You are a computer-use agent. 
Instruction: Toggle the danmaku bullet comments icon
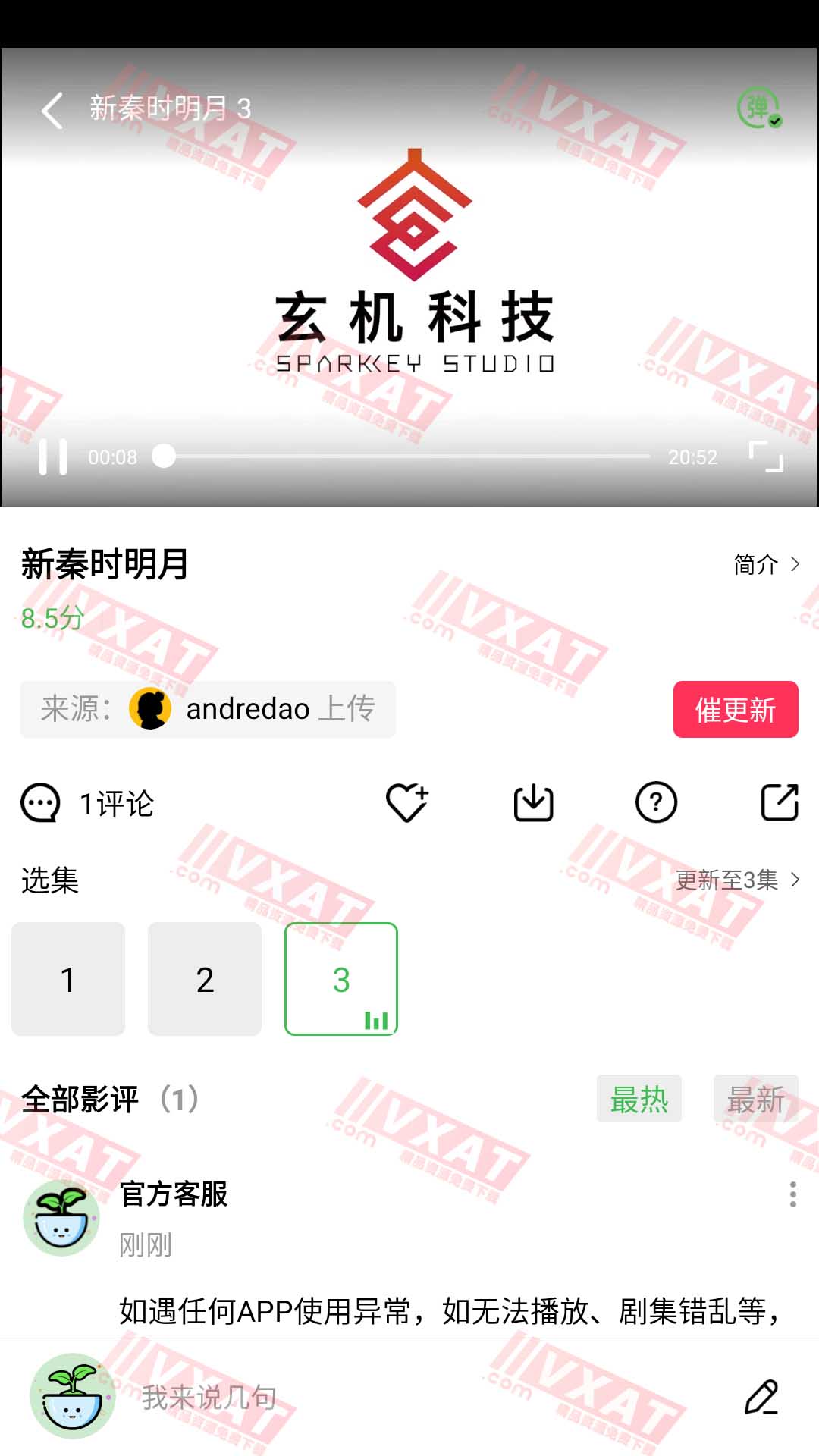point(759,108)
